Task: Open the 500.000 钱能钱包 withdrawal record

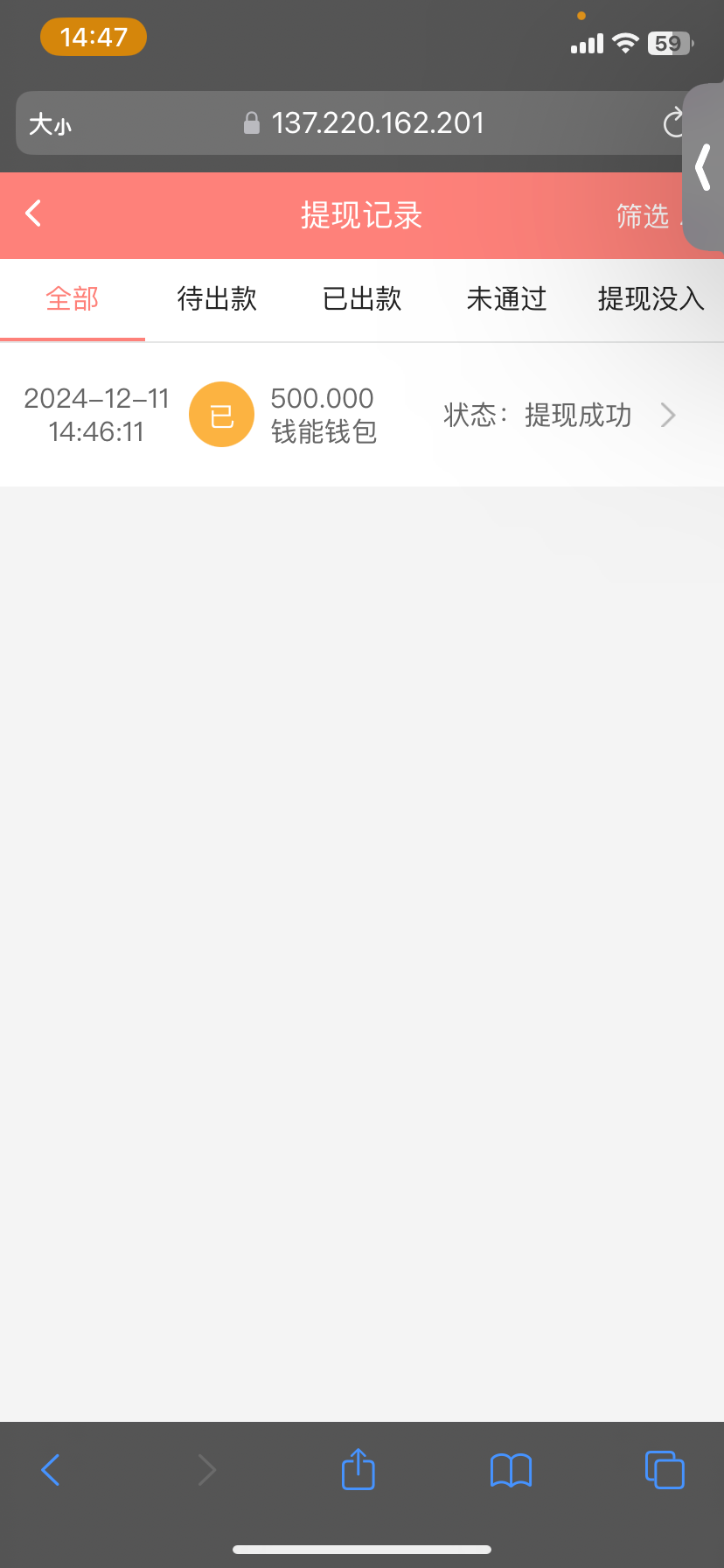Action: pyautogui.click(x=362, y=415)
